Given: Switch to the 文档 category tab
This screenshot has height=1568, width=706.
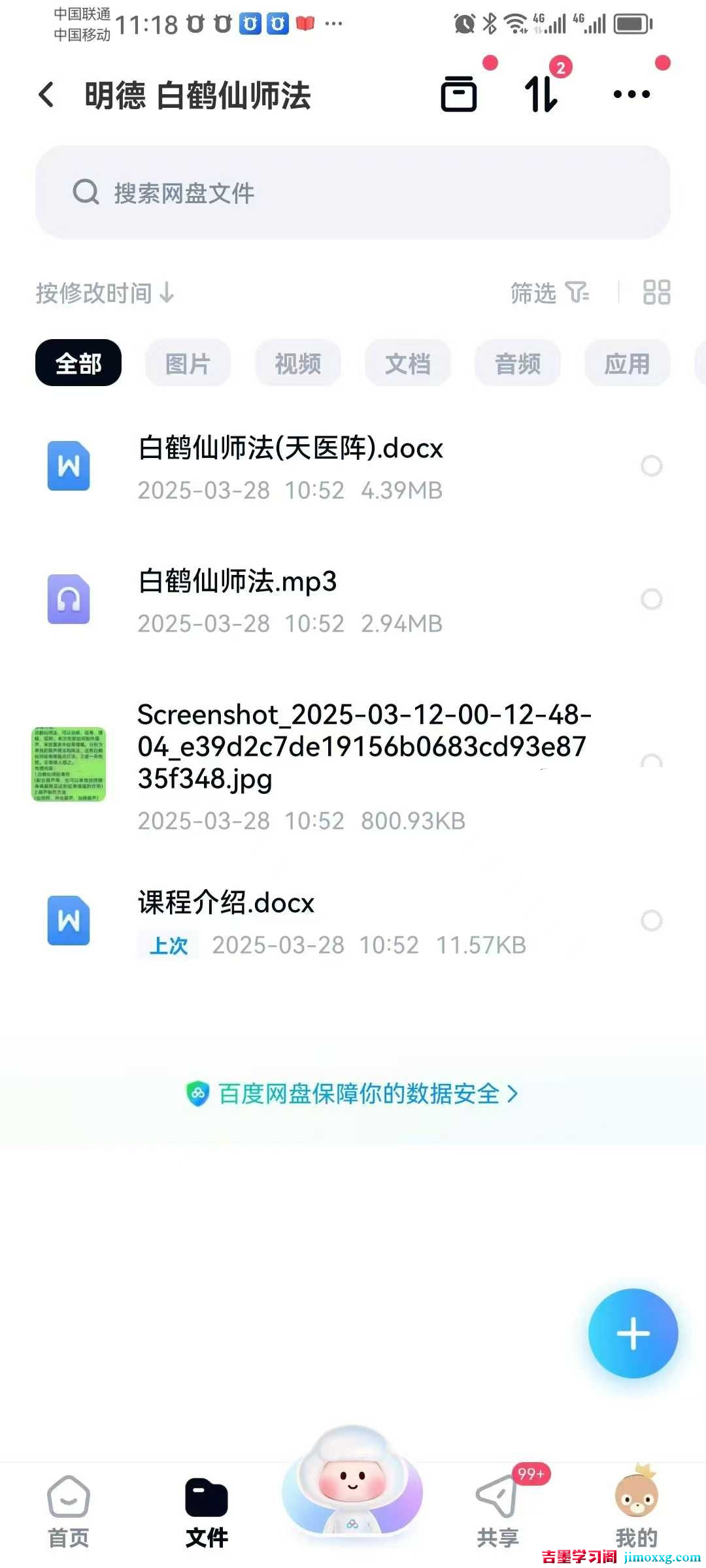Looking at the screenshot, I should point(407,363).
